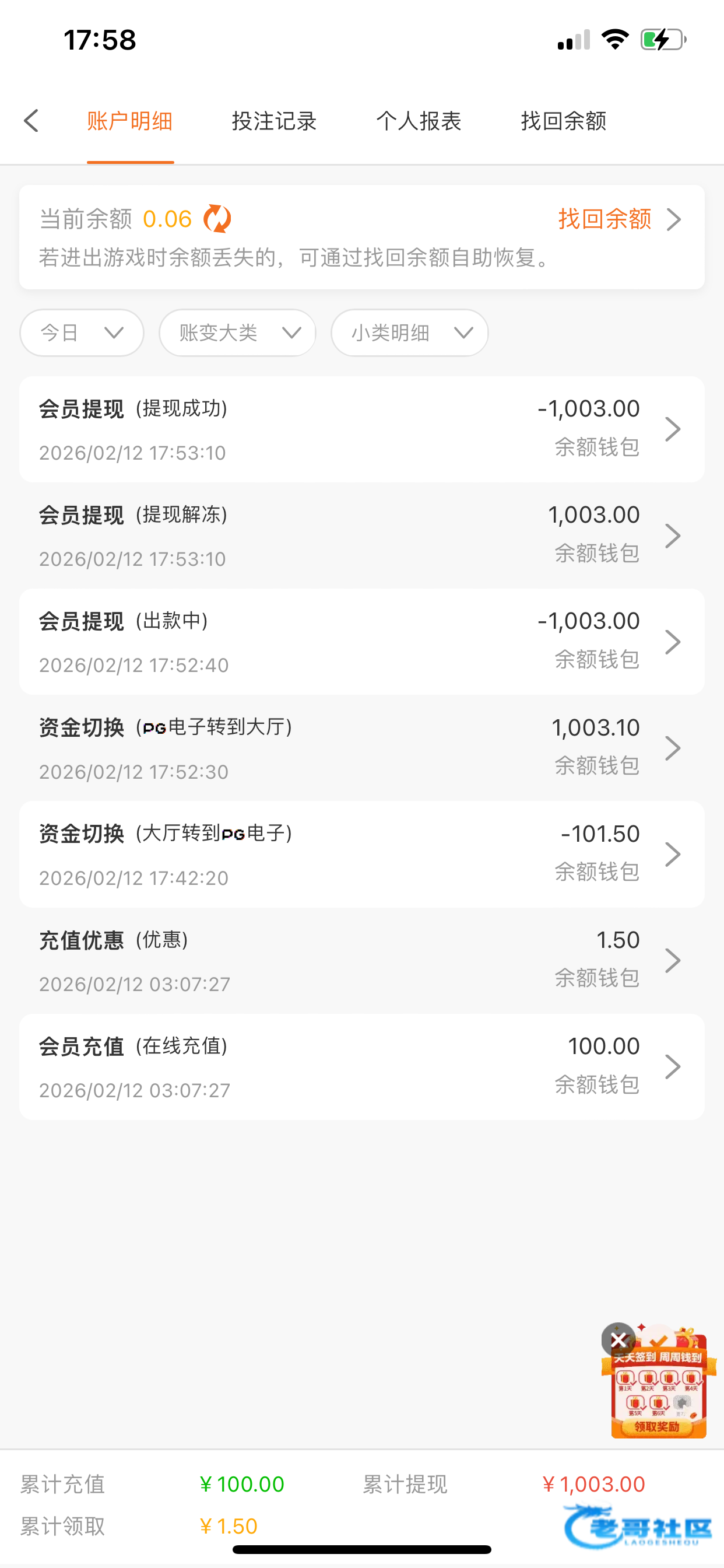The height and width of the screenshot is (1568, 724).
Task: View the PG电子转到大厅 transfer details
Action: point(361,748)
